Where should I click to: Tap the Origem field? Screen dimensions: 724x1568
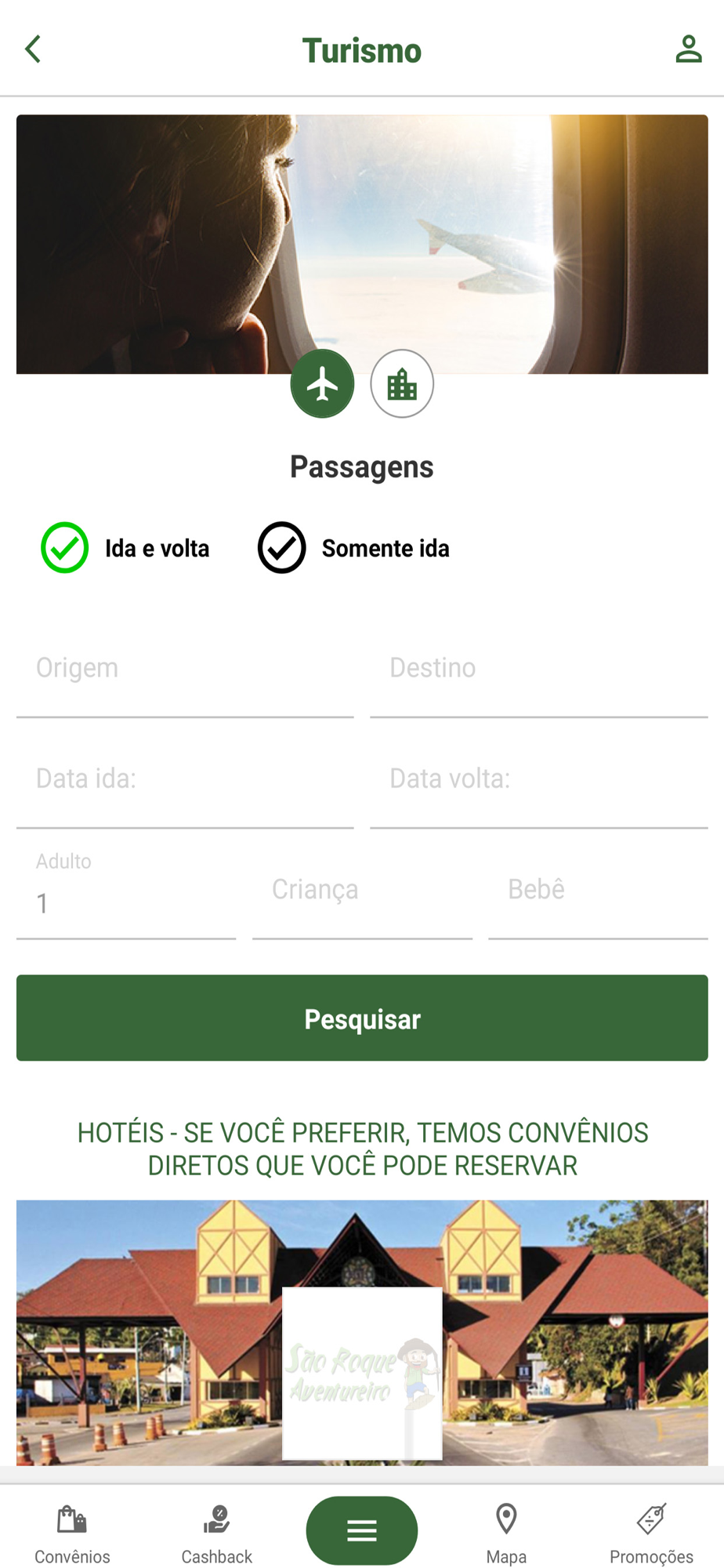[x=185, y=669]
